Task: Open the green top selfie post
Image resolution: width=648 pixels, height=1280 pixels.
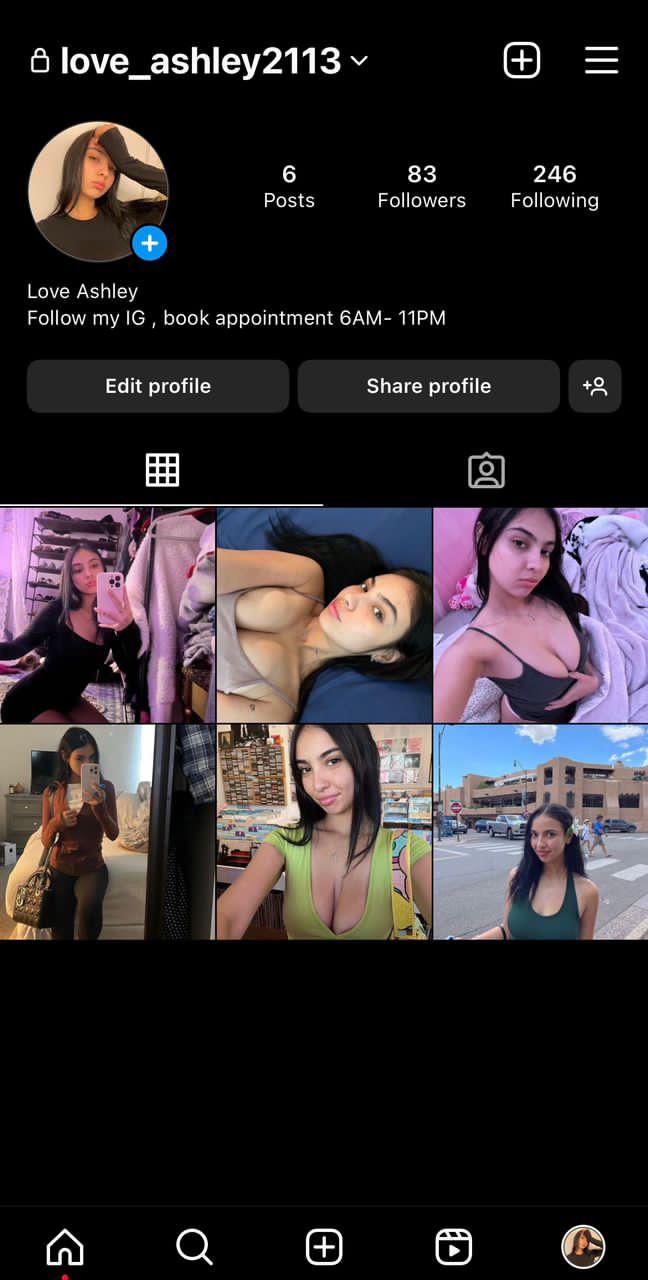Action: point(324,832)
